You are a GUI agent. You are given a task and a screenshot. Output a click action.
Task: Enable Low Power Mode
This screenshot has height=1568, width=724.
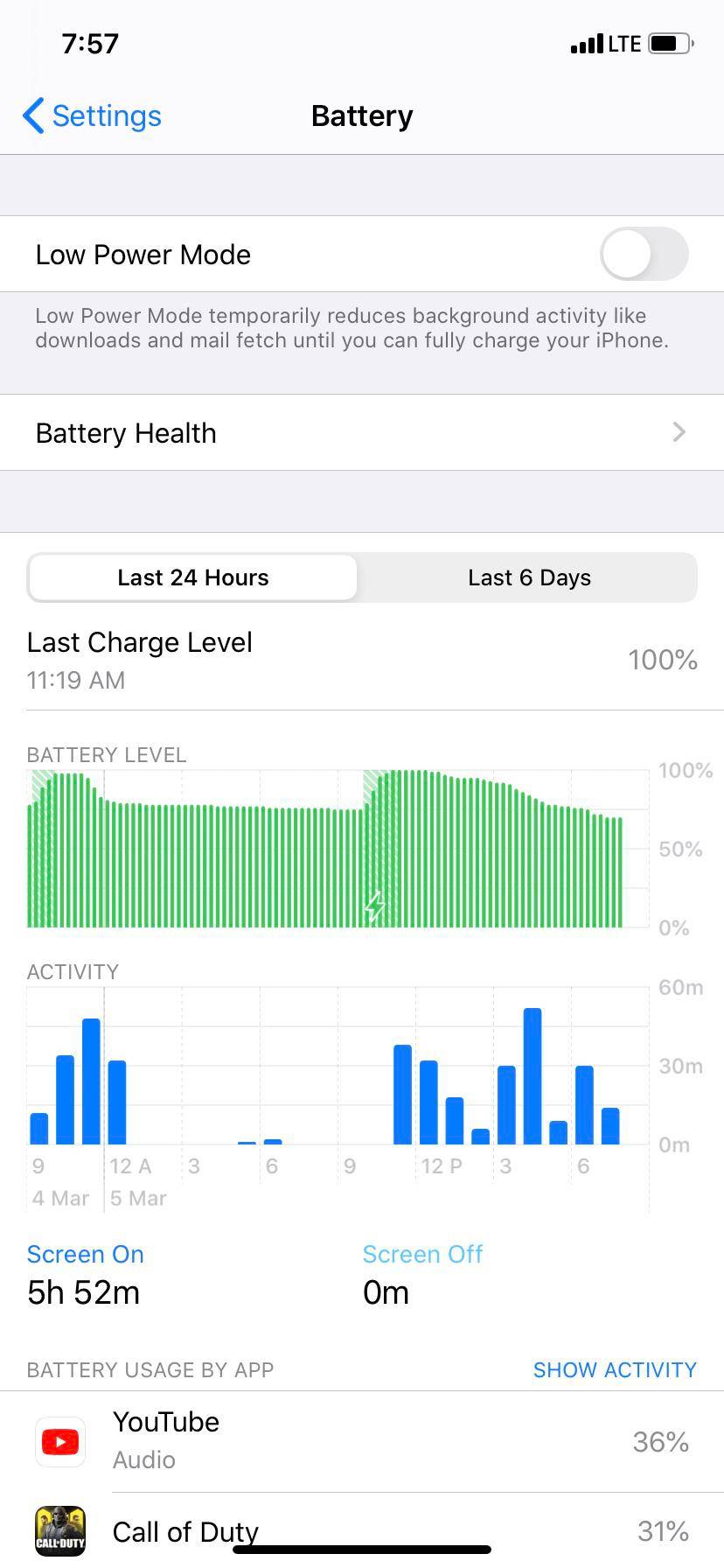click(644, 254)
